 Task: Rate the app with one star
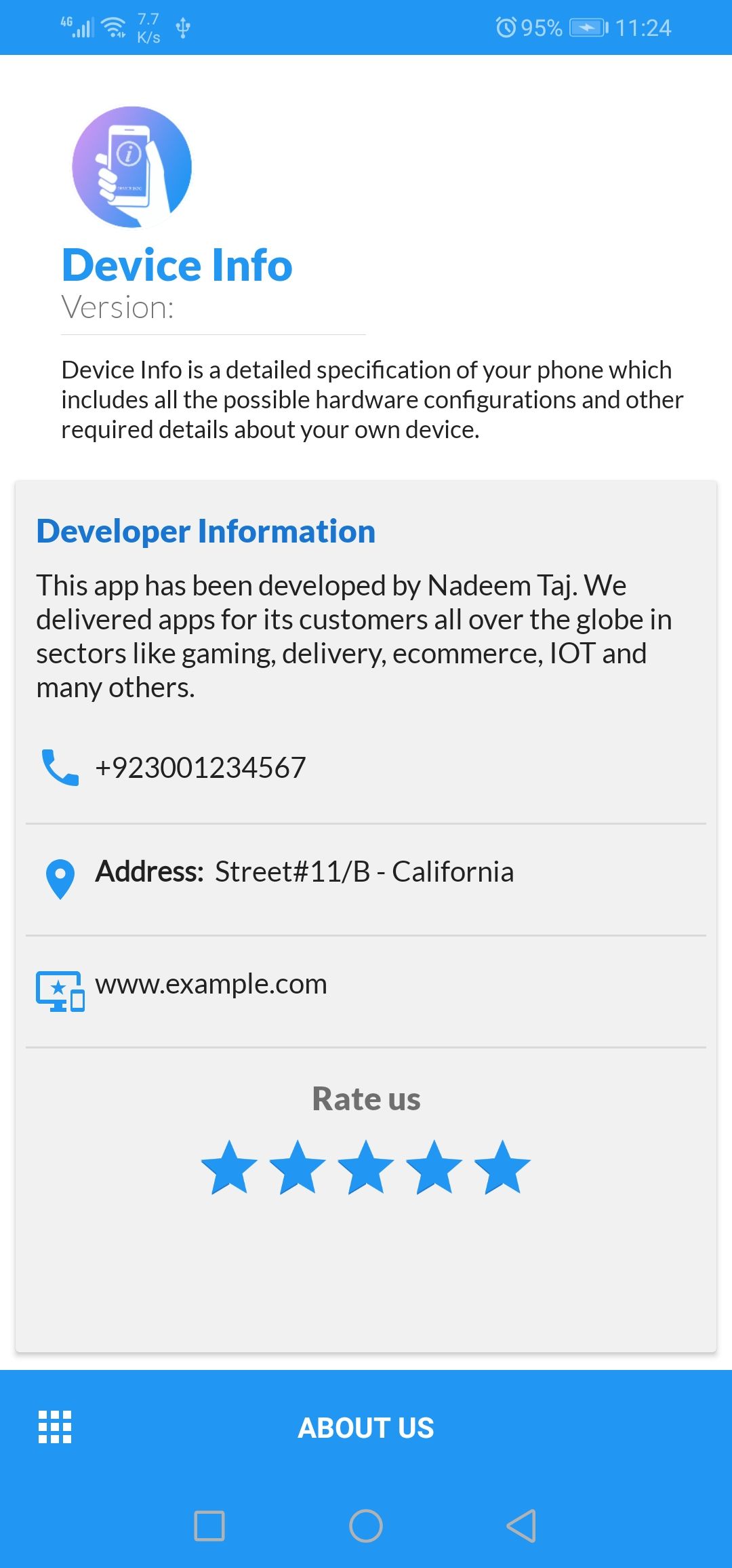[229, 1167]
